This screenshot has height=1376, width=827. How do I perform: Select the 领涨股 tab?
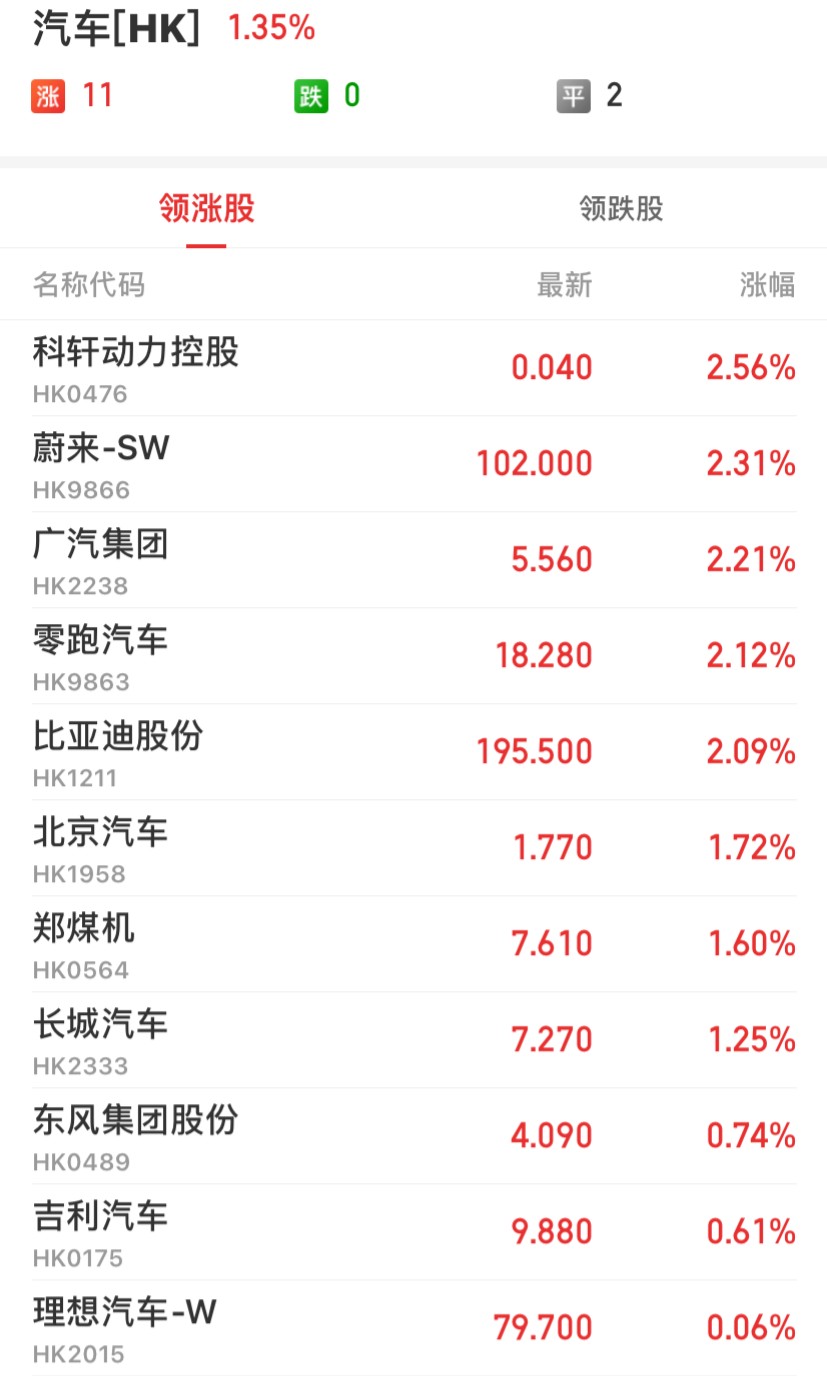[x=206, y=209]
